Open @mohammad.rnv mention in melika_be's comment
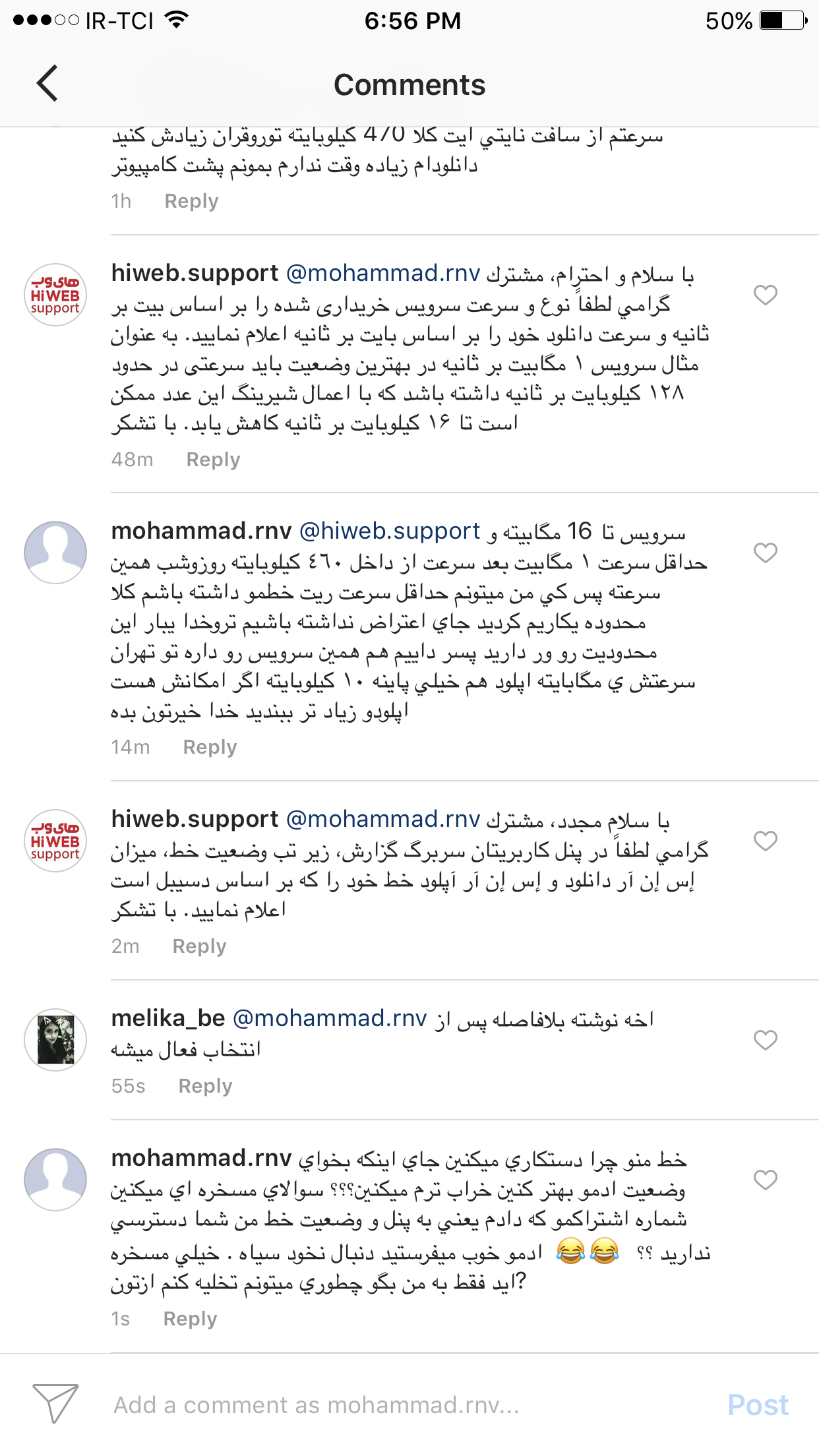The width and height of the screenshot is (819, 1456). (330, 1019)
